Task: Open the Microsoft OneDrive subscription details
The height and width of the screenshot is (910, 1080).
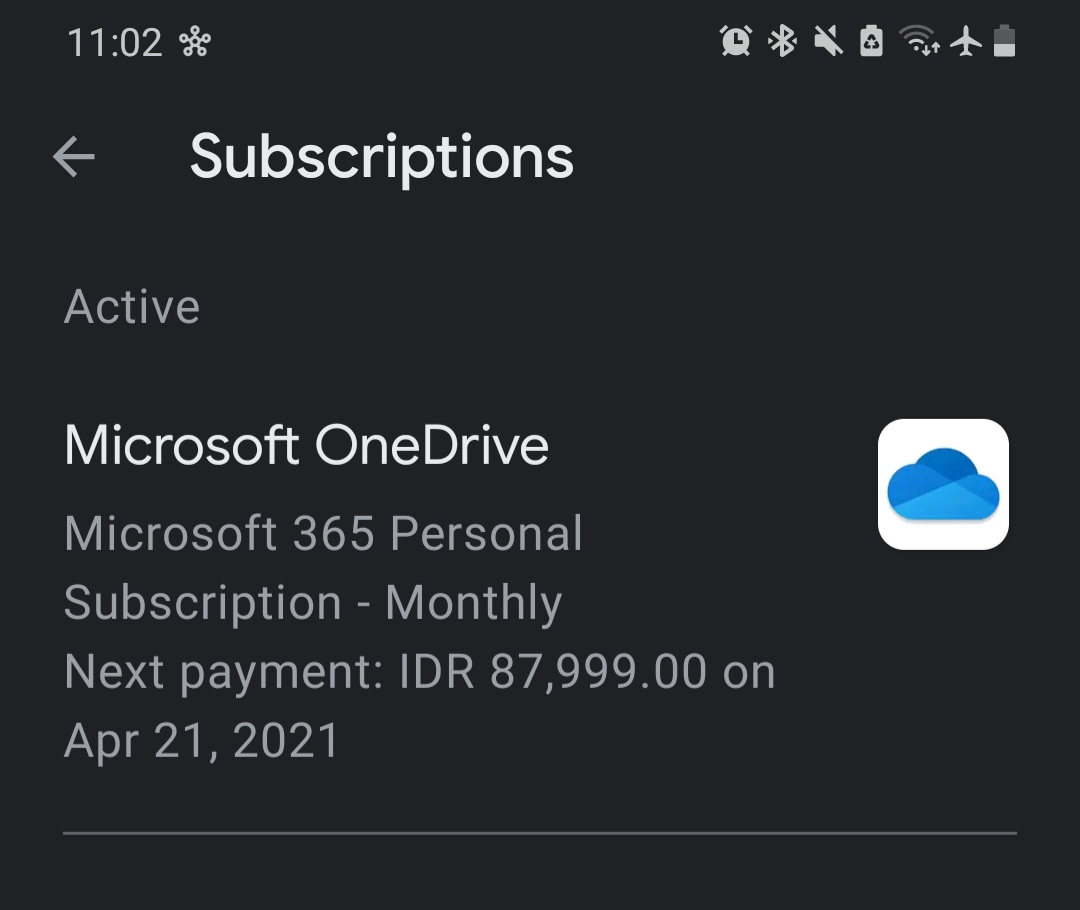Action: (x=420, y=590)
